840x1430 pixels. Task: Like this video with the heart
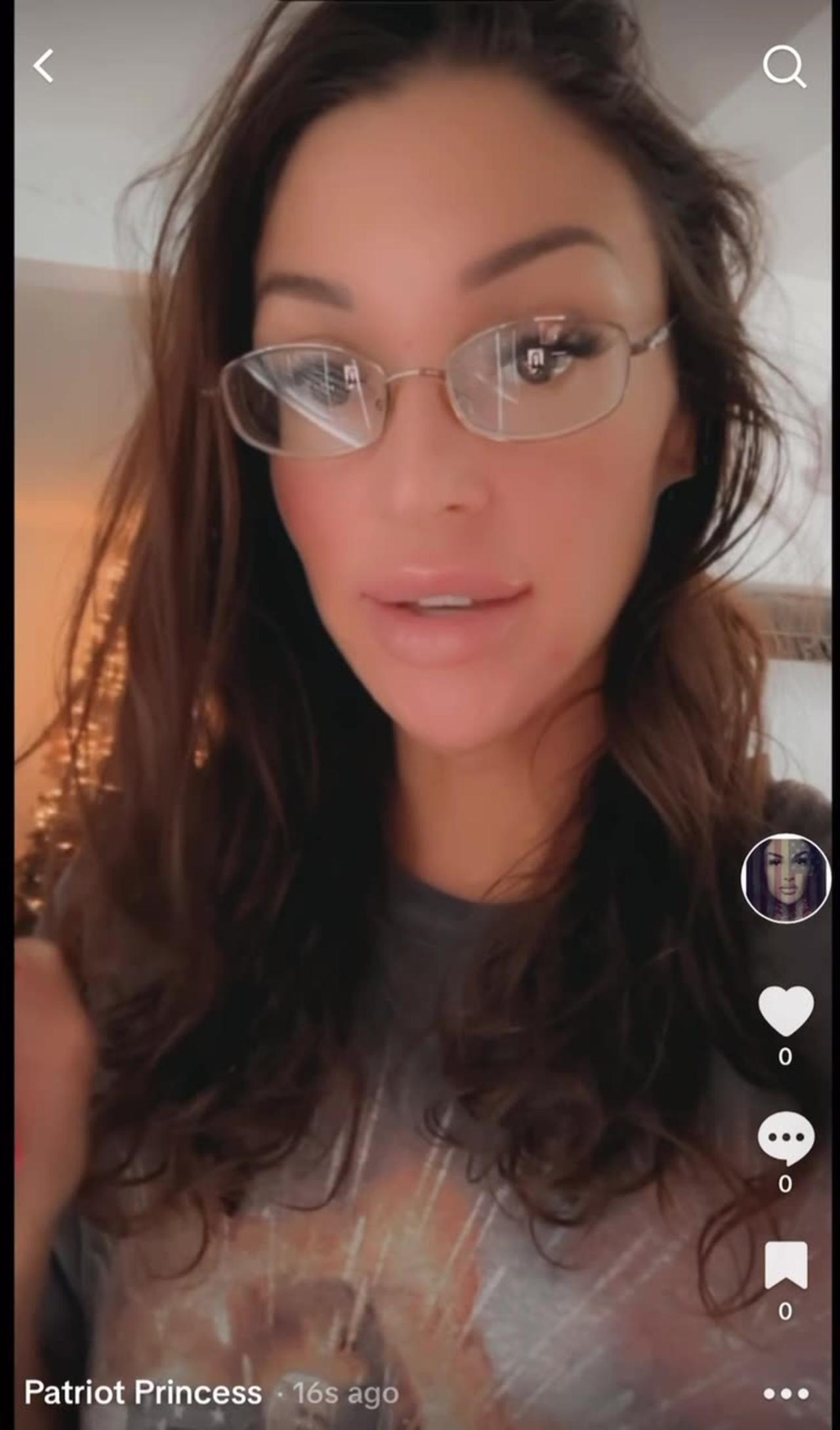pos(786,1011)
